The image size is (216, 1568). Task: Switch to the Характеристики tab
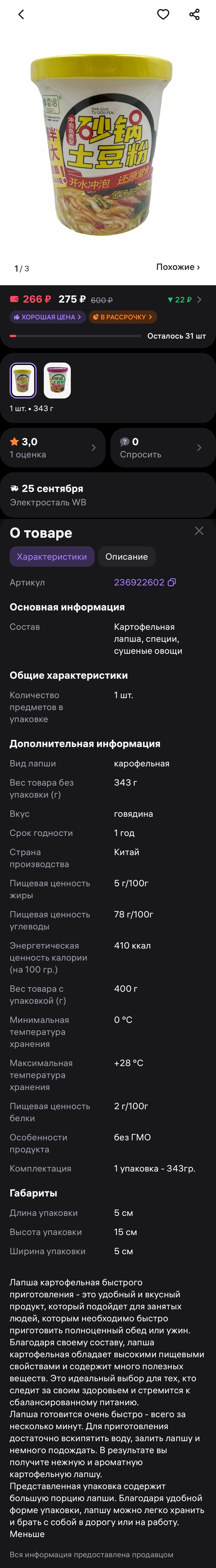[x=52, y=556]
